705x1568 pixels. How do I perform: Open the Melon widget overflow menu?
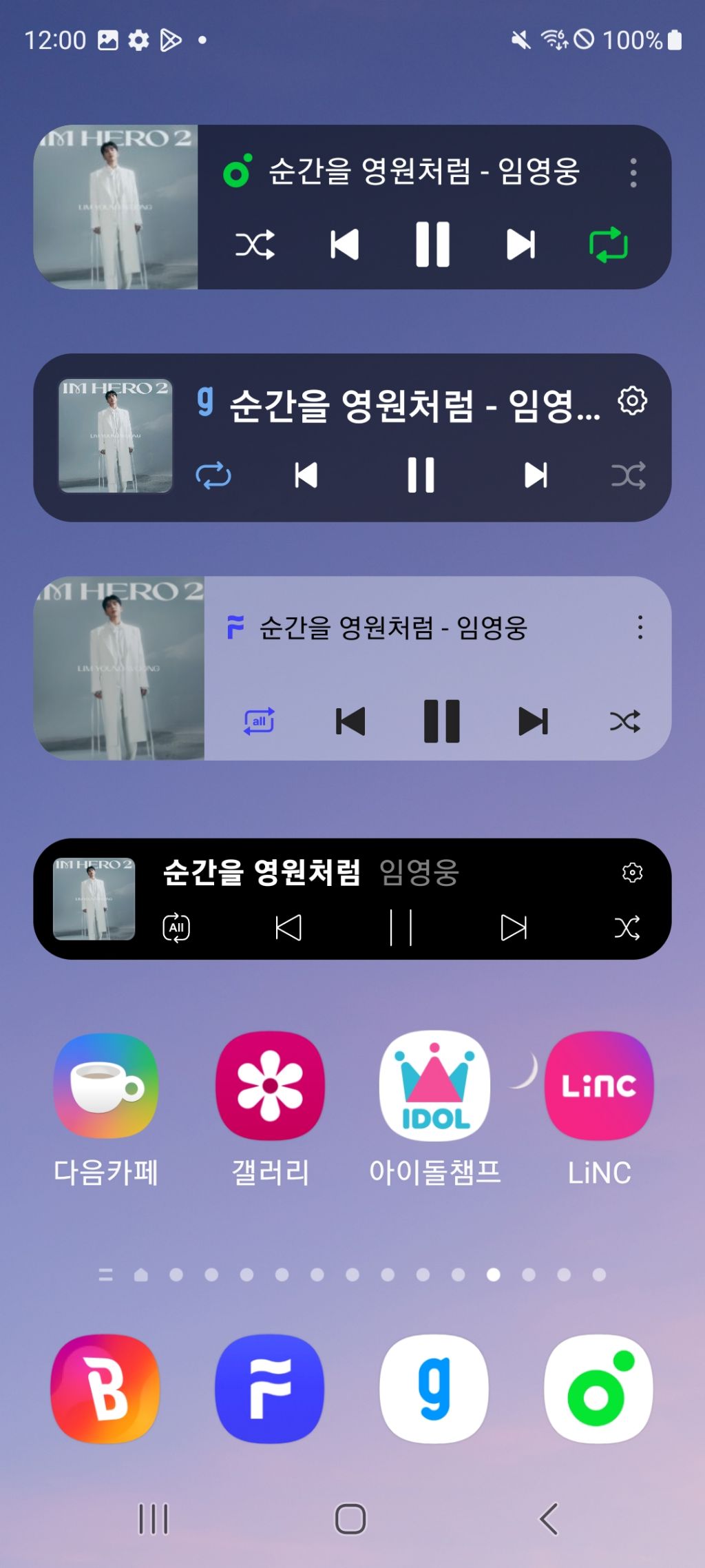(x=633, y=173)
